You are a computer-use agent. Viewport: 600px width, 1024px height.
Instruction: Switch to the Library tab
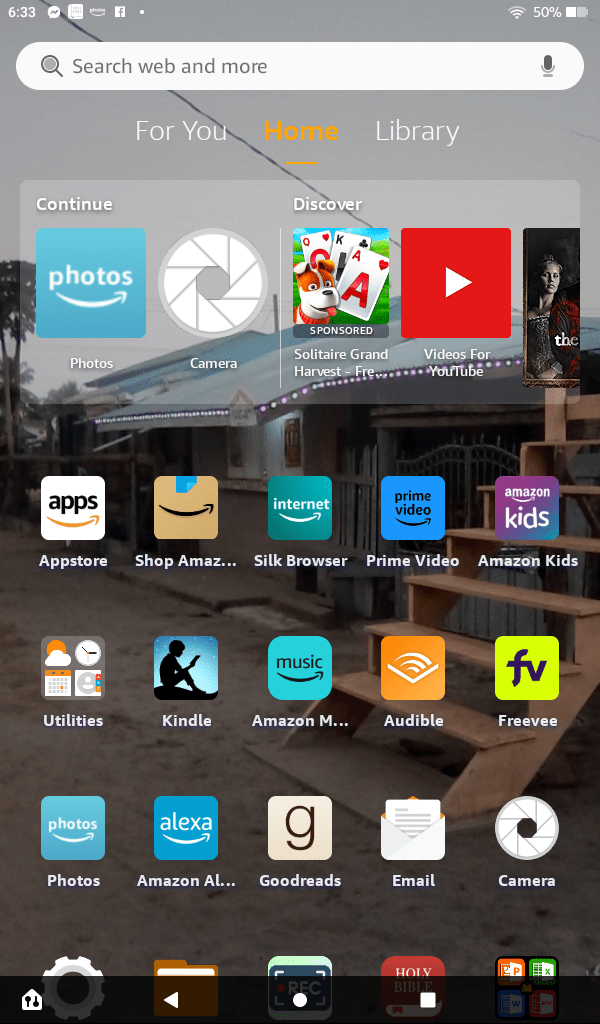[x=417, y=131]
